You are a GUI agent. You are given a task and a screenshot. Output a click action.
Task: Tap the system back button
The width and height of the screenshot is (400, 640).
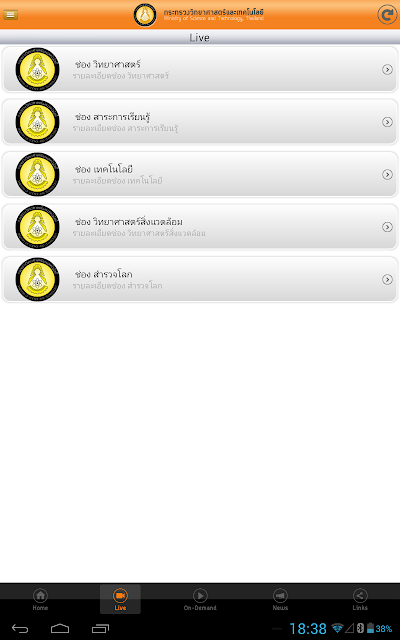pos(20,629)
